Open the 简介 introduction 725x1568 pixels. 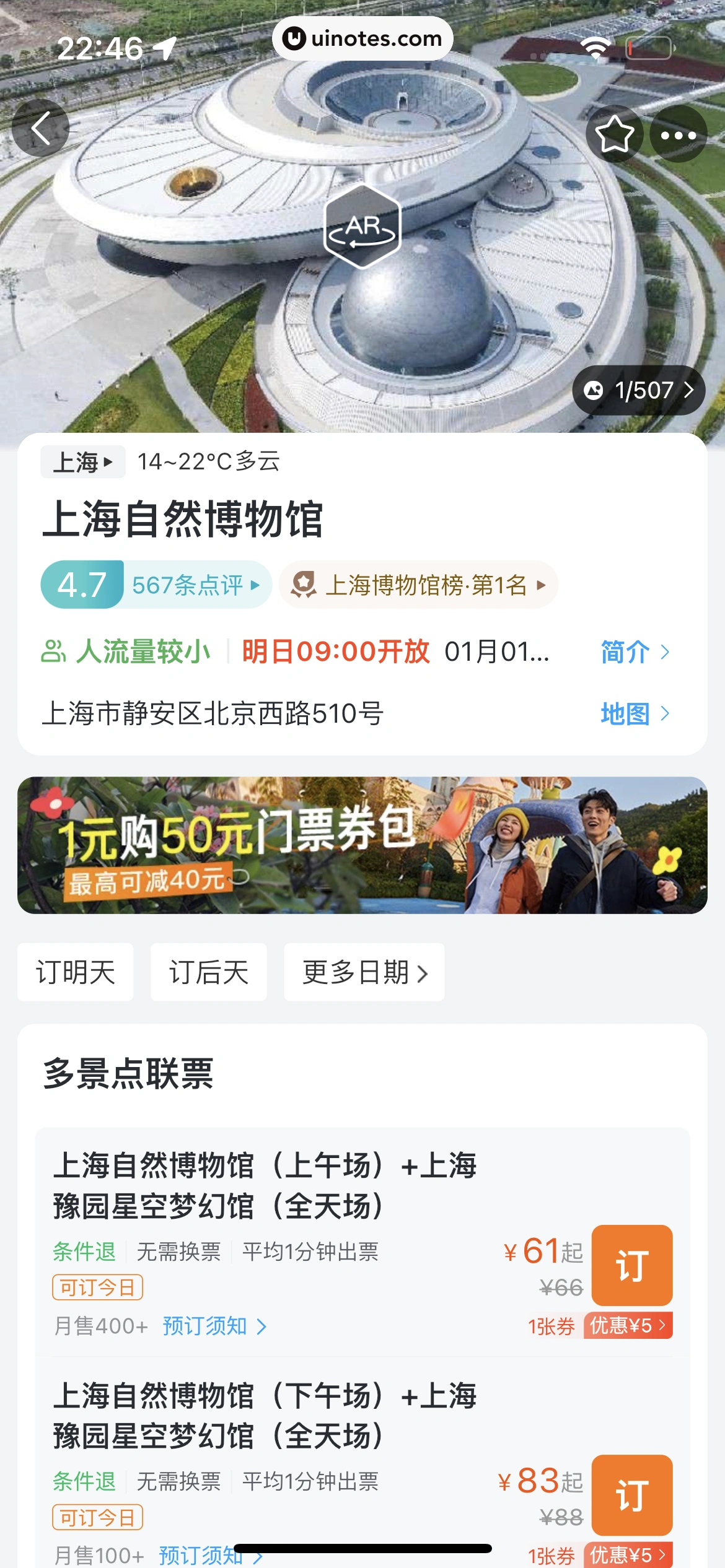point(635,652)
